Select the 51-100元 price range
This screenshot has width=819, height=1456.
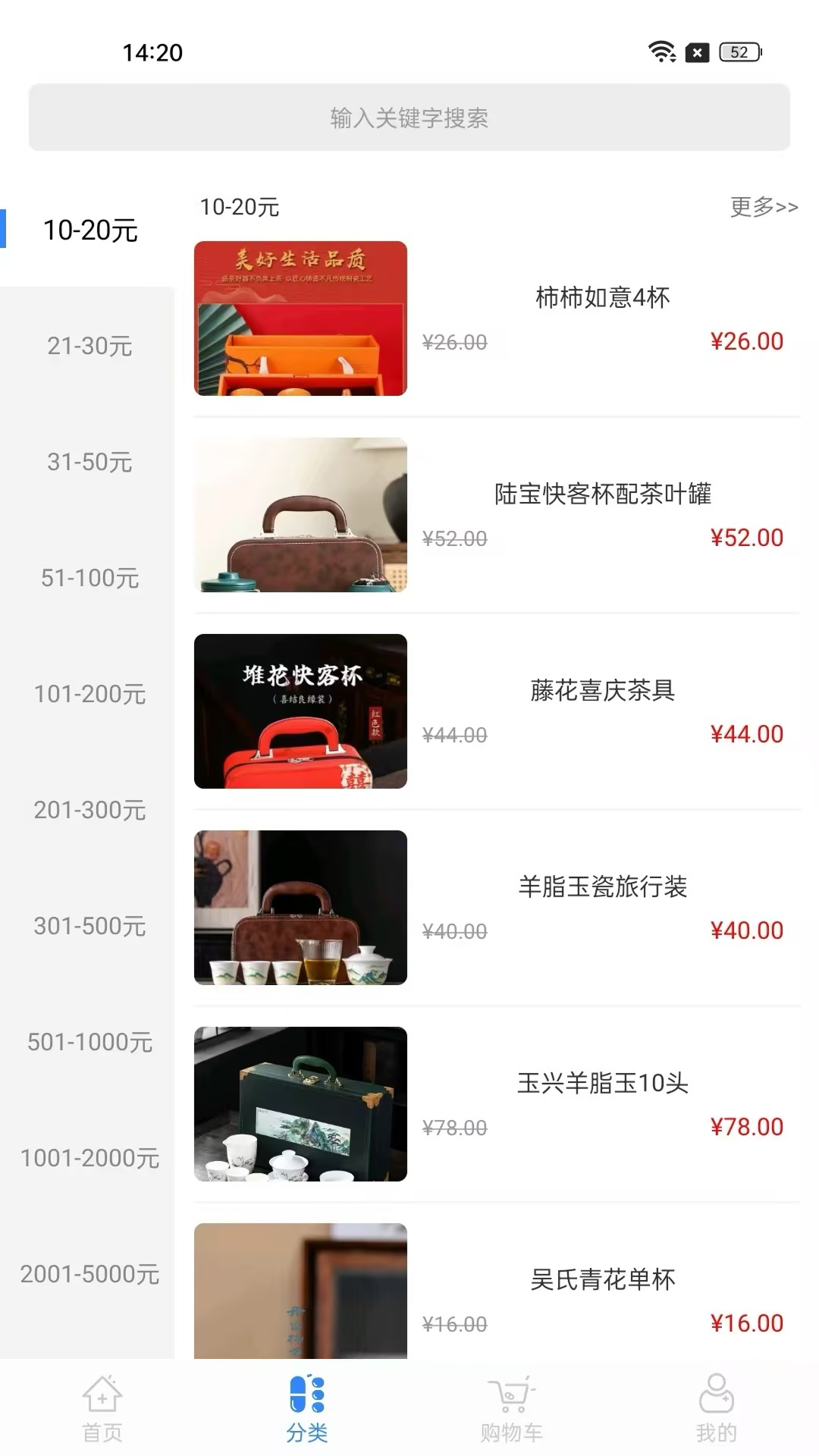[89, 579]
